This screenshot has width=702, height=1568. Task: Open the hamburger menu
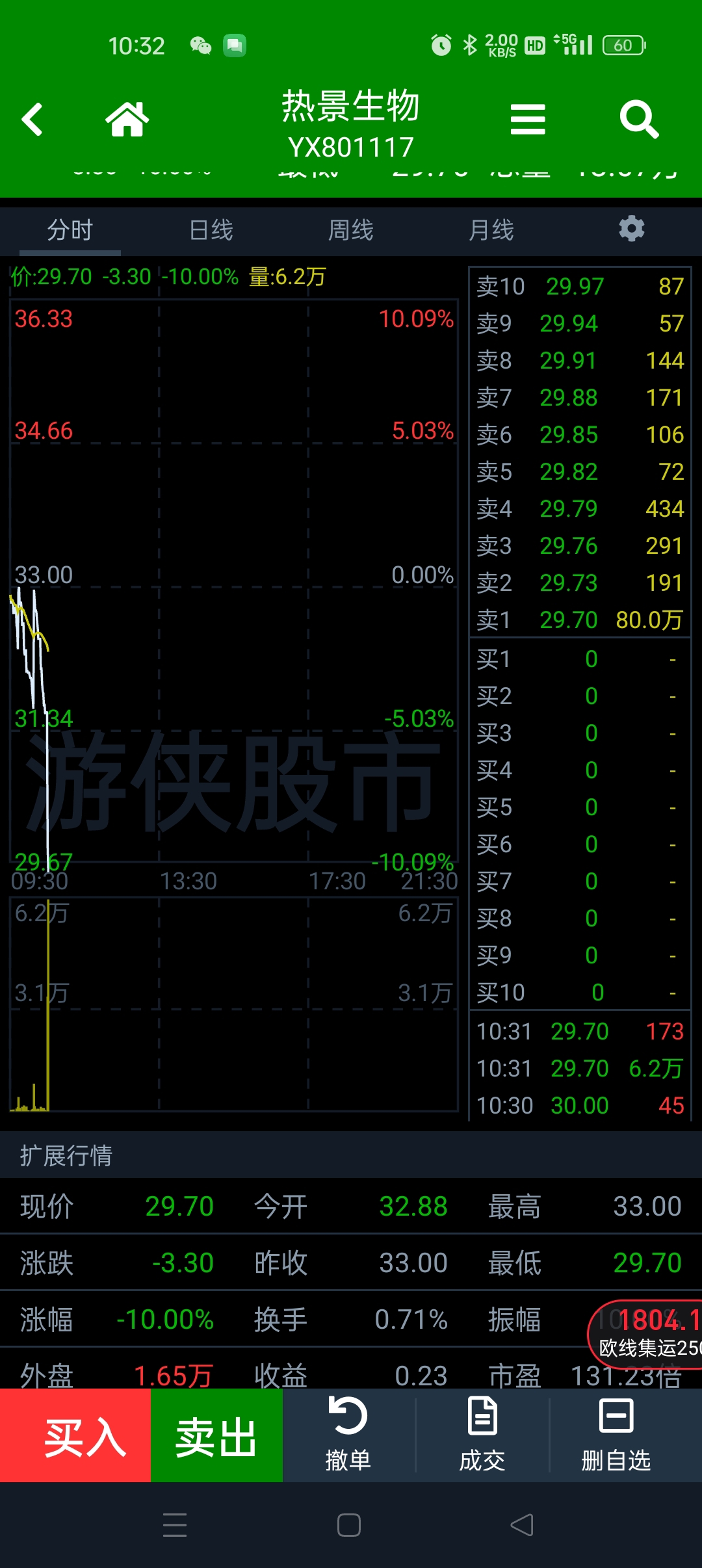pos(528,120)
